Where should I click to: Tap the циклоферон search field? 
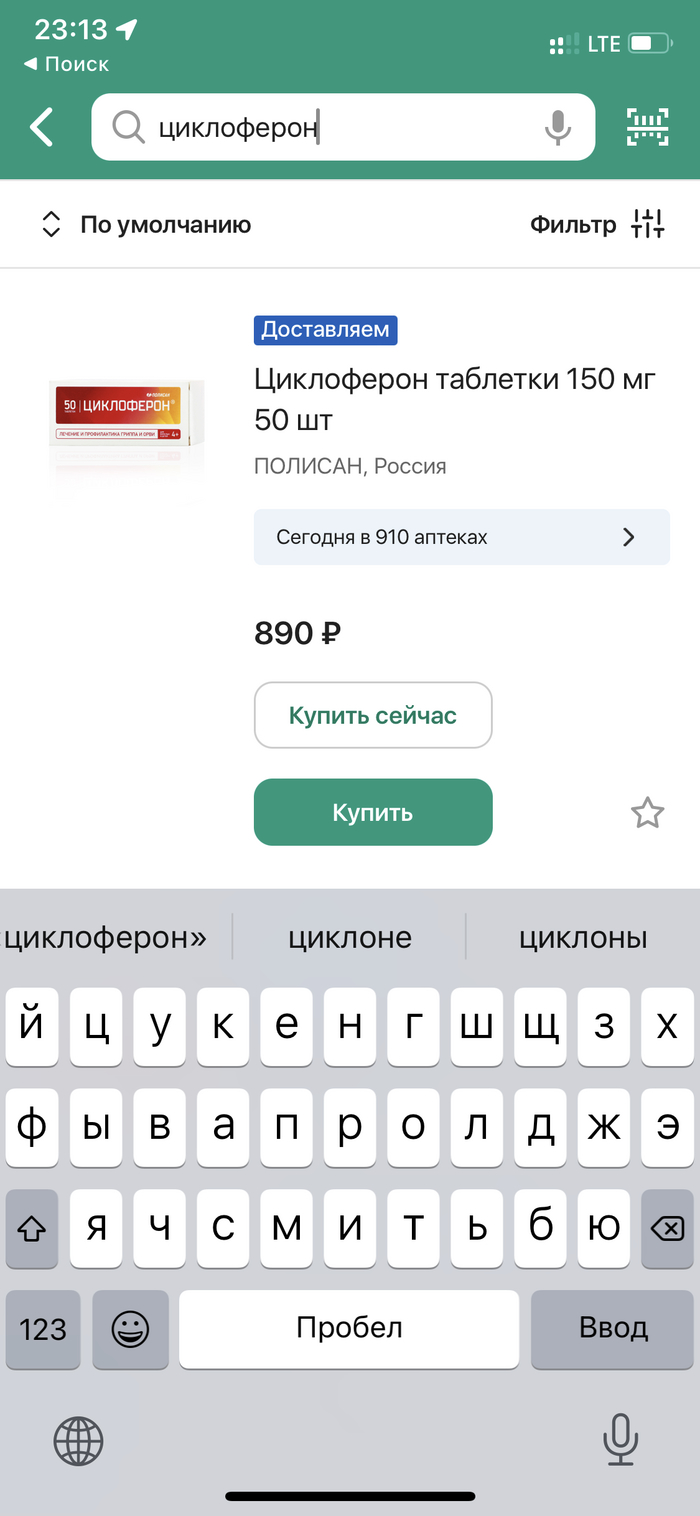pyautogui.click(x=330, y=127)
